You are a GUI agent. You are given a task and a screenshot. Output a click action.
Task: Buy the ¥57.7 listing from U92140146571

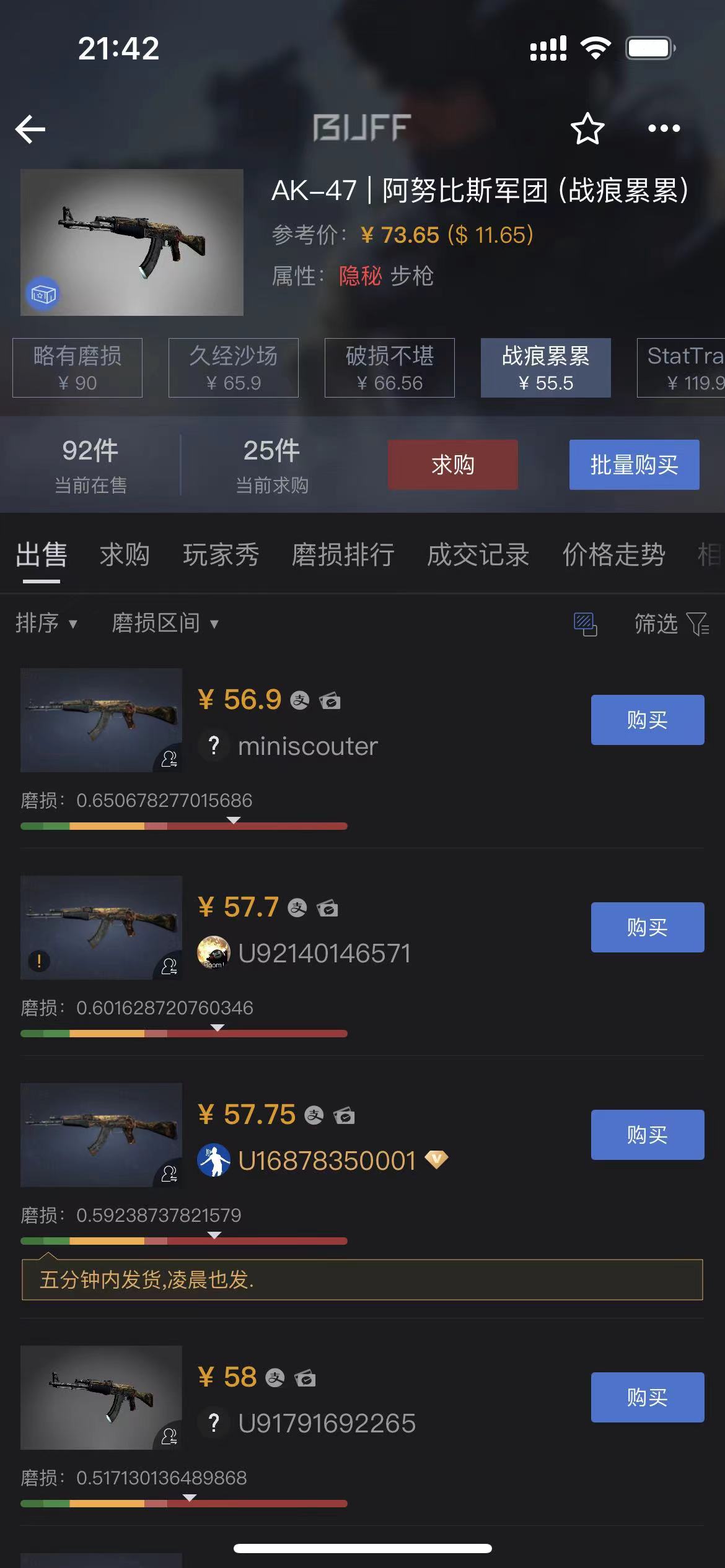click(647, 927)
